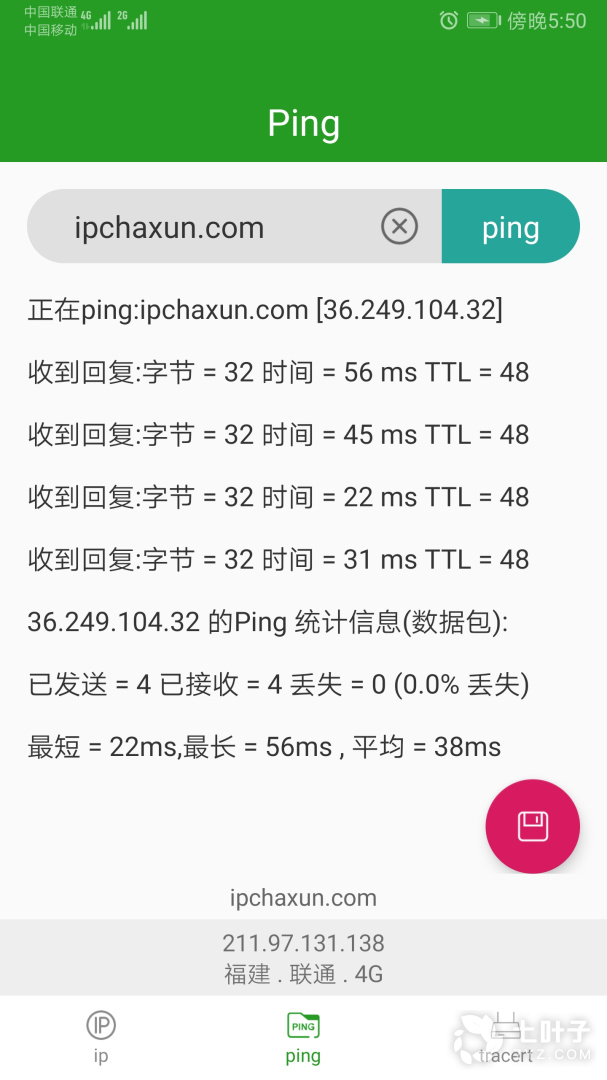The image size is (607, 1080).
Task: Open the tracert tab
Action: pyautogui.click(x=505, y=1037)
